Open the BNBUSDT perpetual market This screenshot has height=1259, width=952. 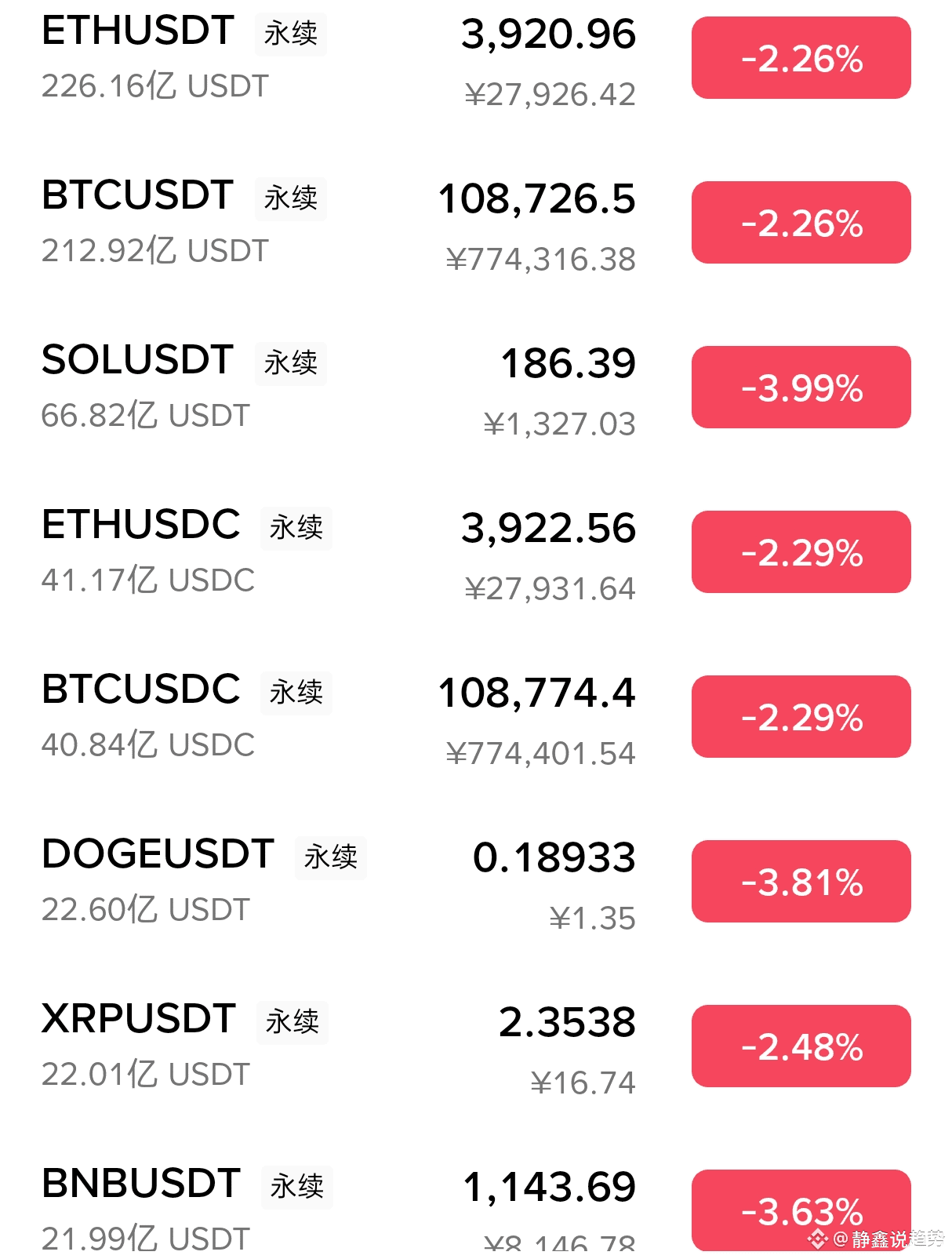click(141, 1184)
